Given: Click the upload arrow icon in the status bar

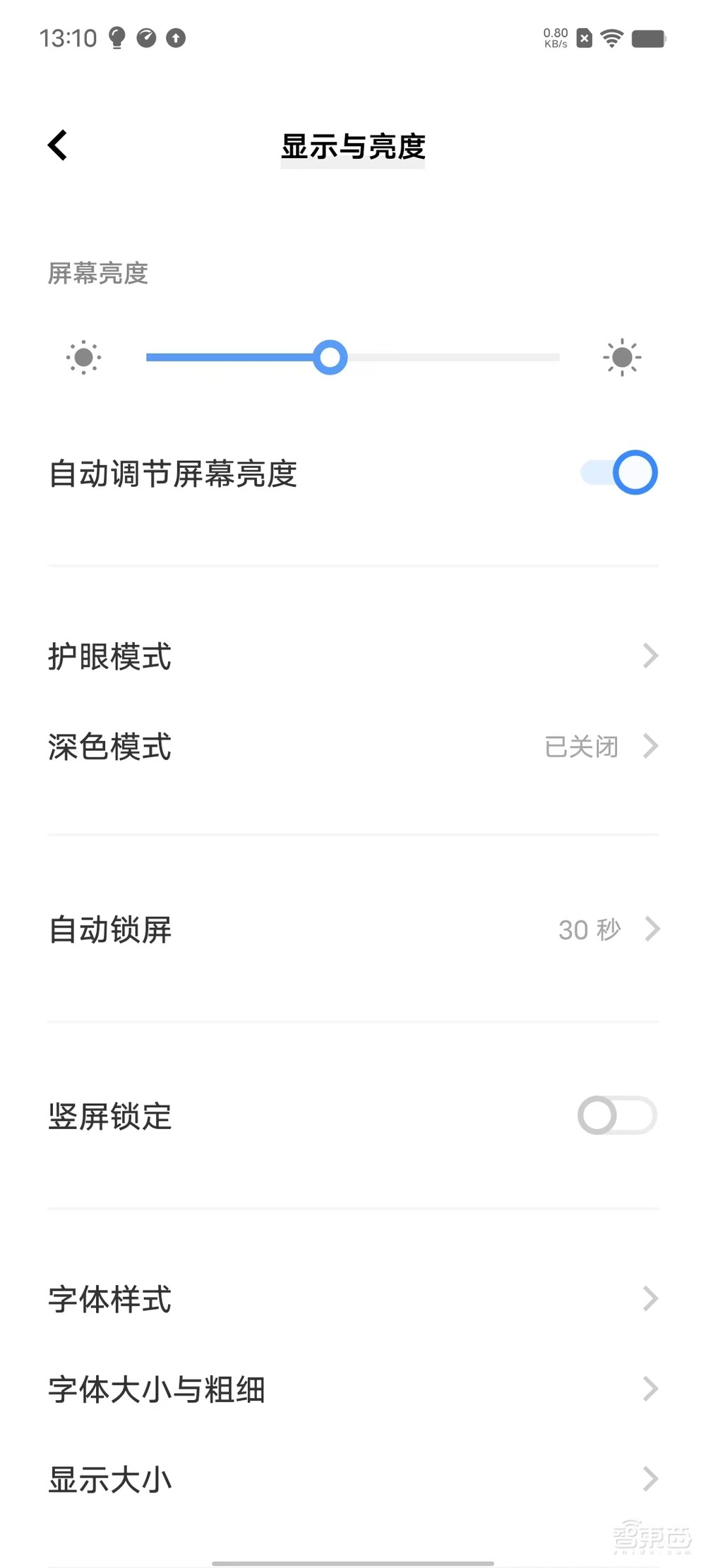Looking at the screenshot, I should [176, 37].
